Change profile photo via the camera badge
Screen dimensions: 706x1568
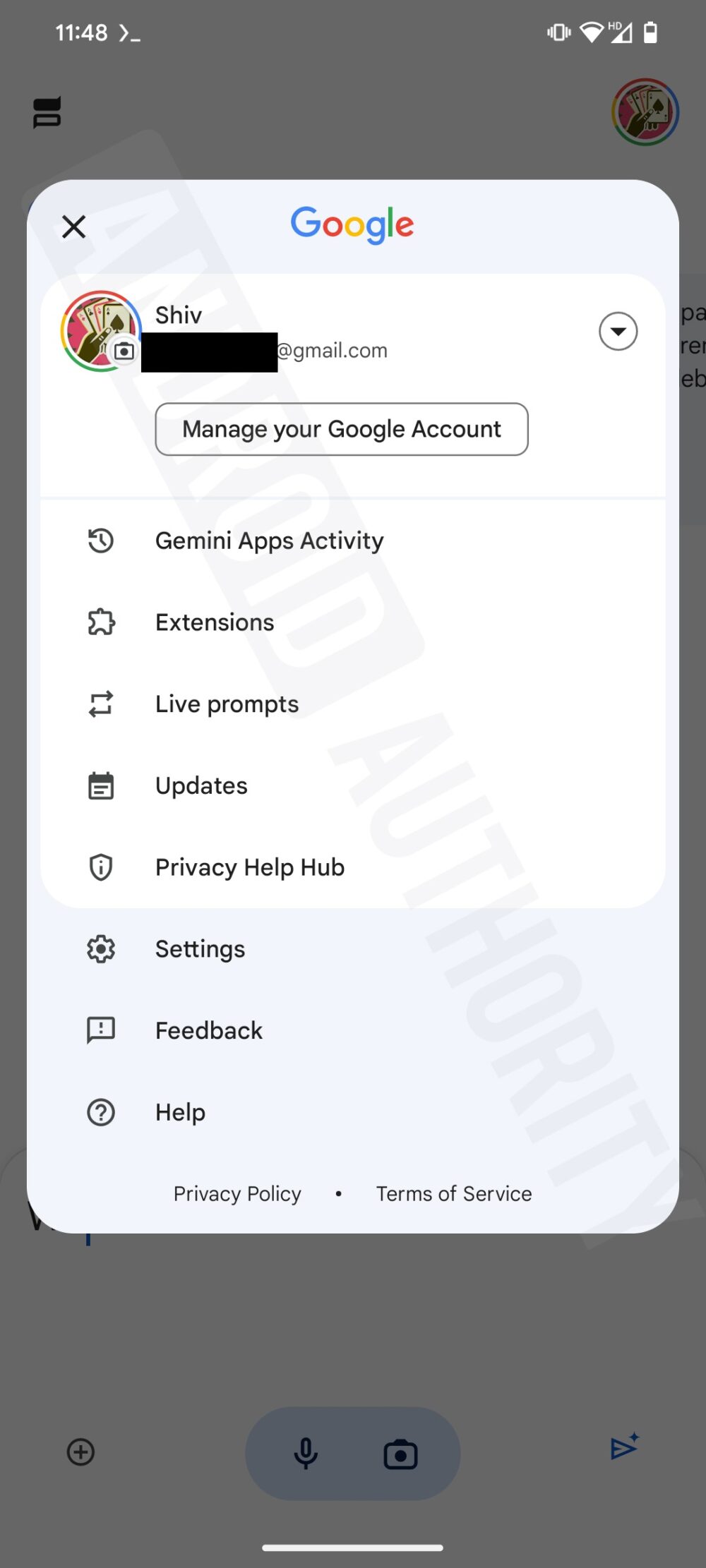[123, 349]
